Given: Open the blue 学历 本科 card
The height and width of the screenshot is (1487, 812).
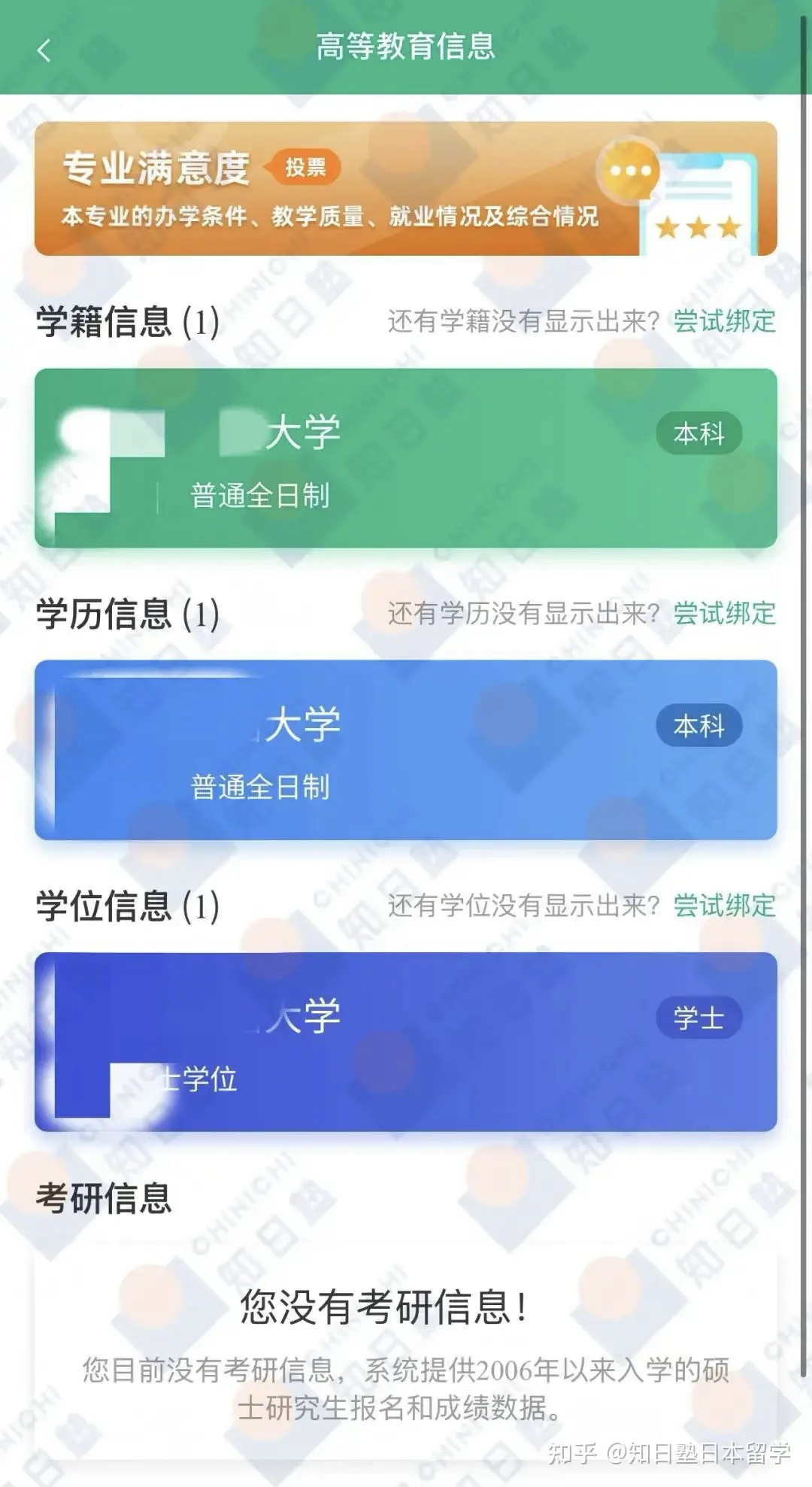Looking at the screenshot, I should [404, 750].
